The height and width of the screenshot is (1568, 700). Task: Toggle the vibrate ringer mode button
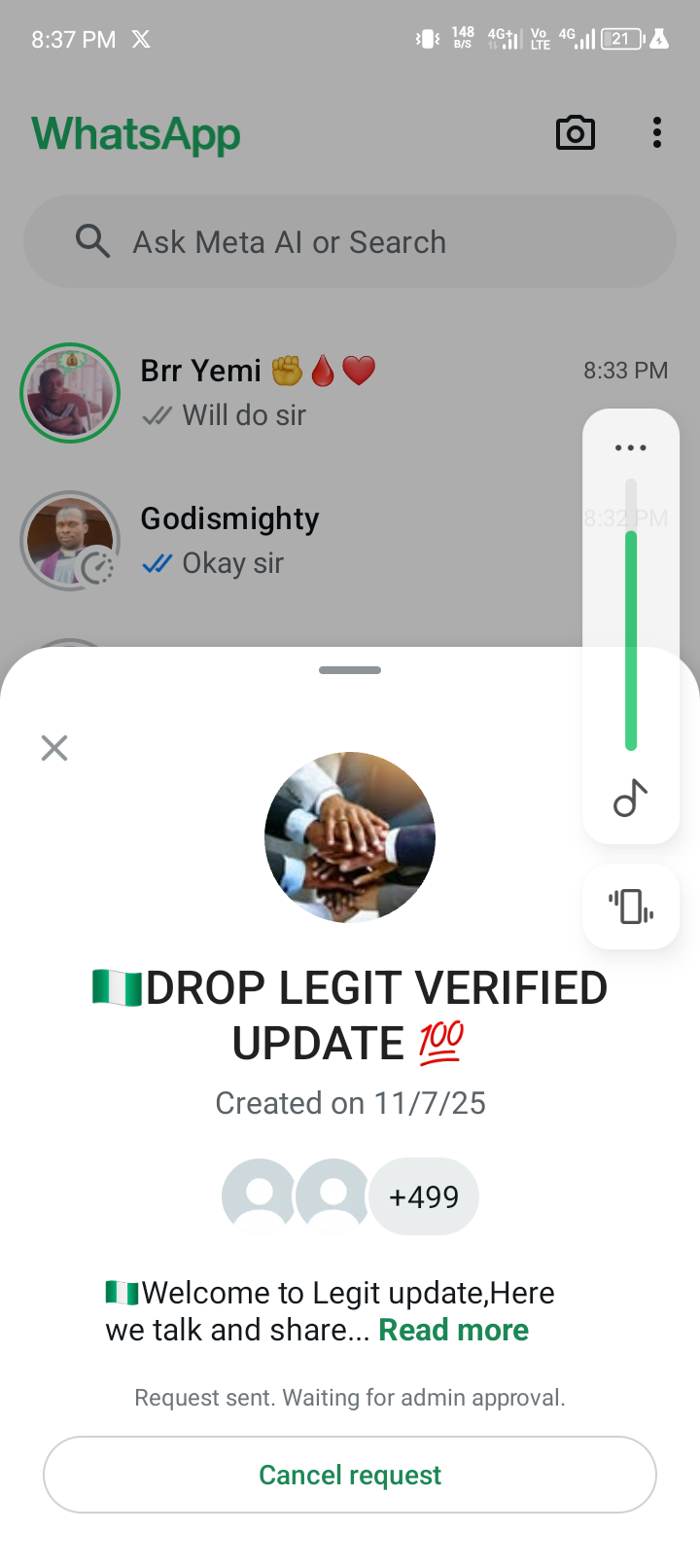point(631,907)
